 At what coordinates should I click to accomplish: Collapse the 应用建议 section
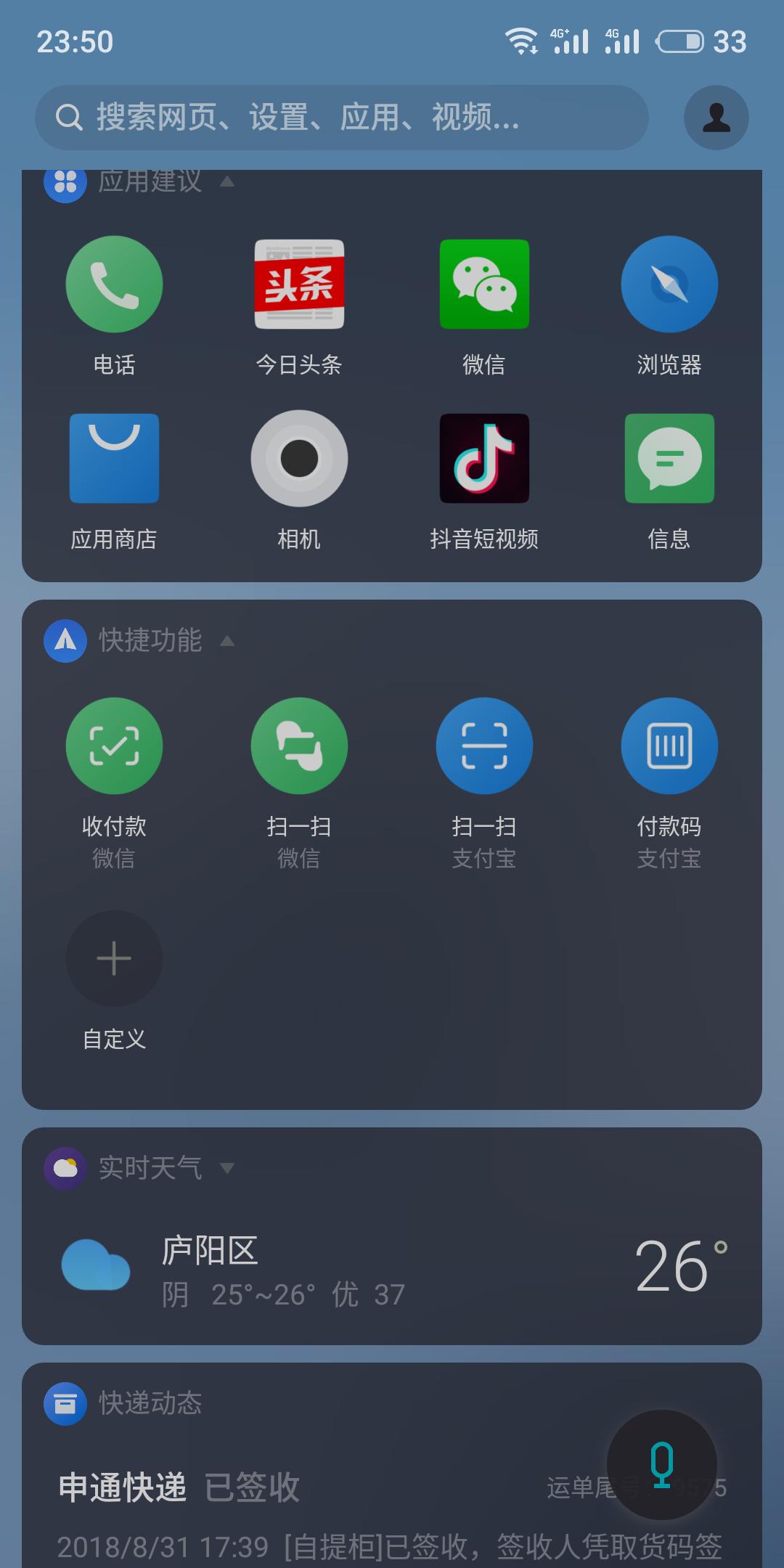(226, 180)
